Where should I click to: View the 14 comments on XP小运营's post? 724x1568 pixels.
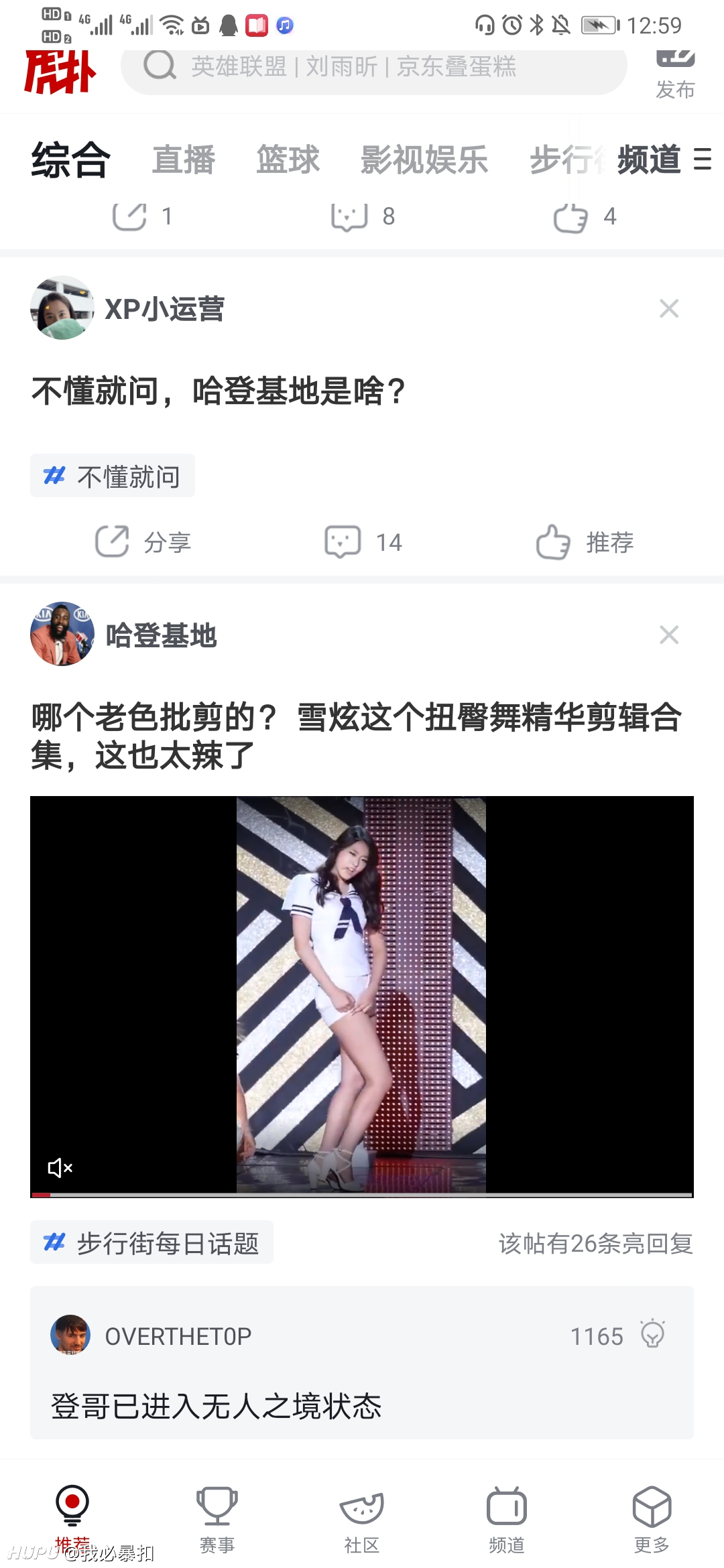point(363,541)
